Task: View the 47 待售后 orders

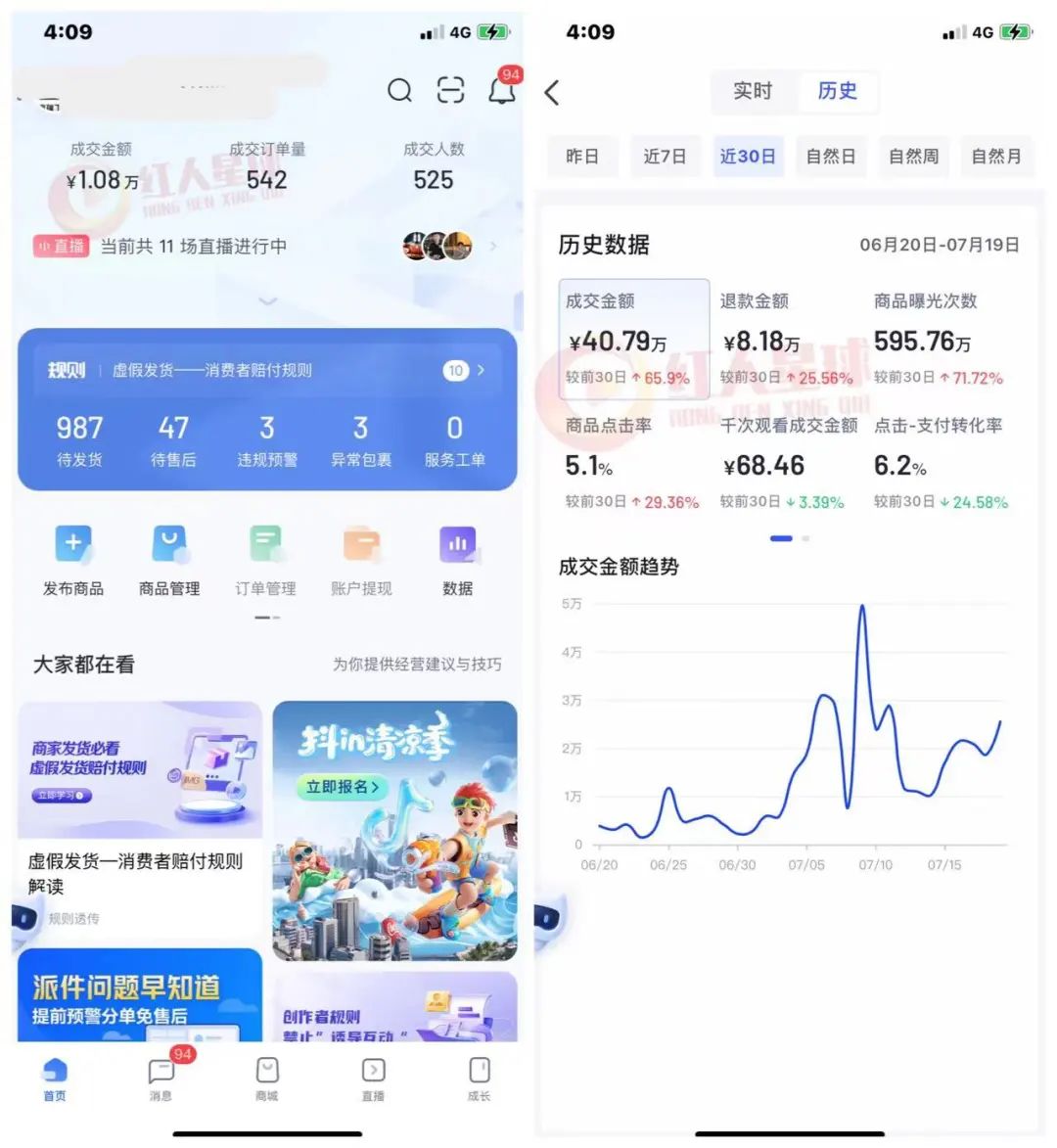Action: 173,439
